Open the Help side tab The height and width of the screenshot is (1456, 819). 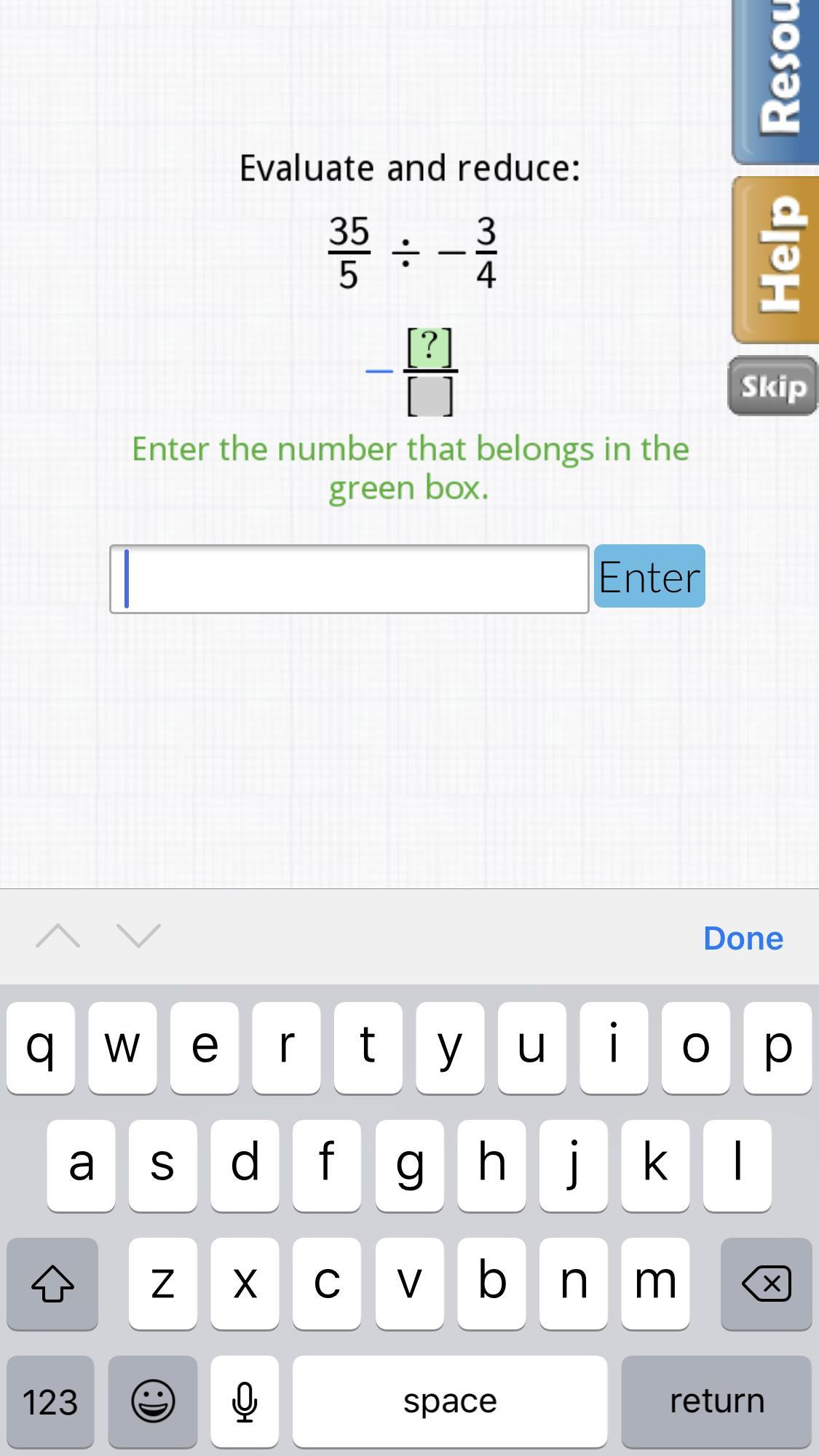click(778, 260)
